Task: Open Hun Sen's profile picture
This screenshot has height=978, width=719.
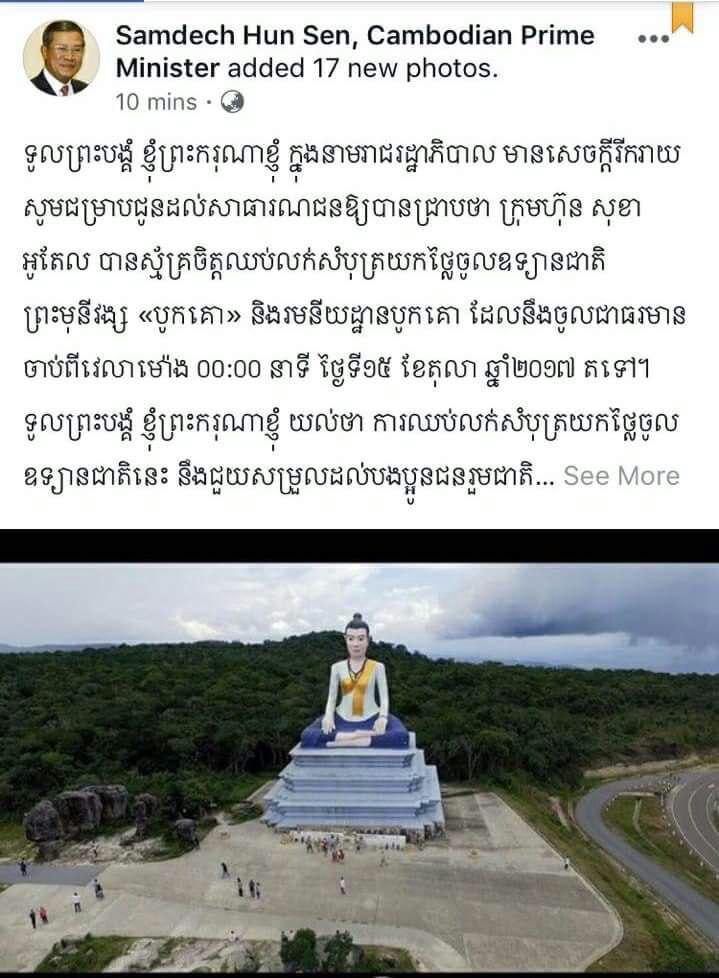Action: click(x=61, y=58)
